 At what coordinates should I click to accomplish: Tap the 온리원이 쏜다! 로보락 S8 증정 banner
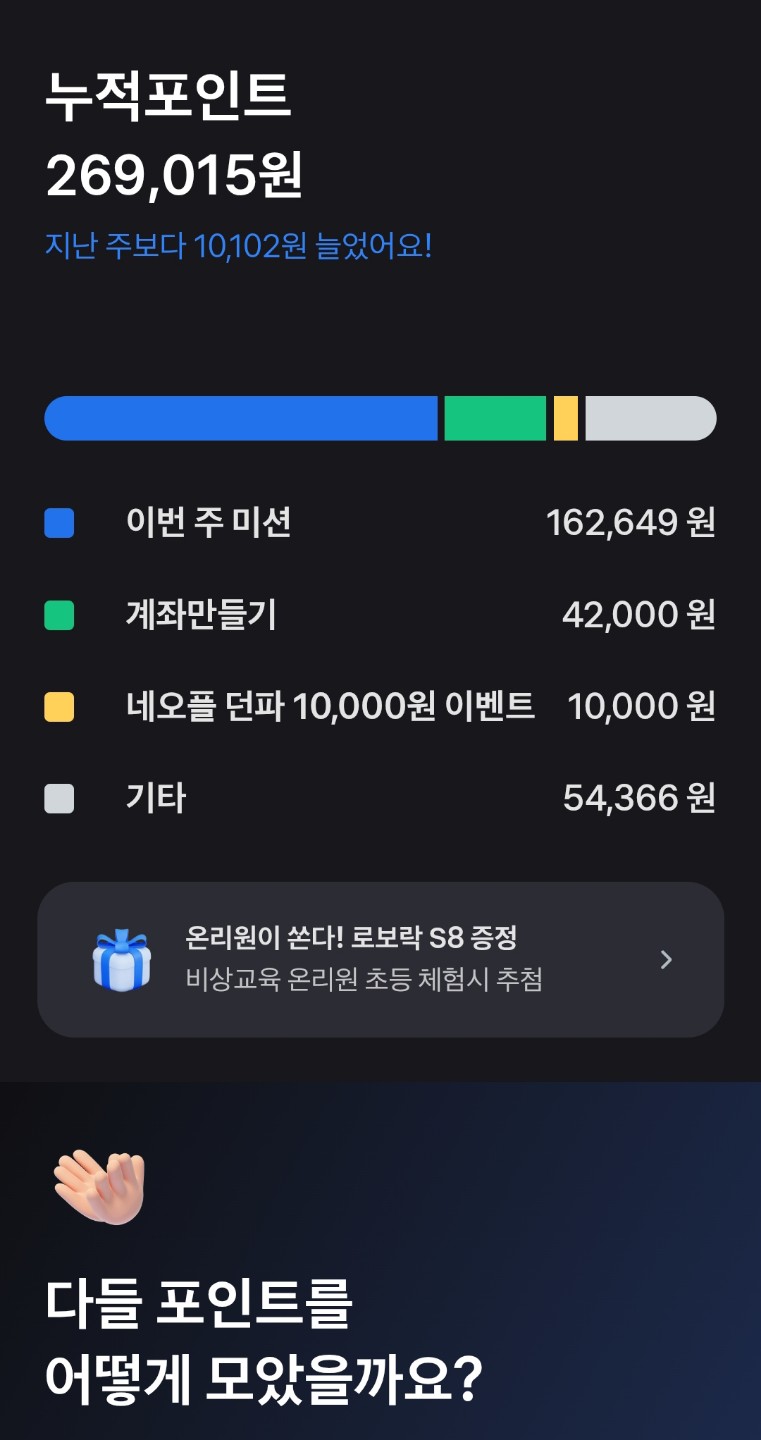[380, 959]
